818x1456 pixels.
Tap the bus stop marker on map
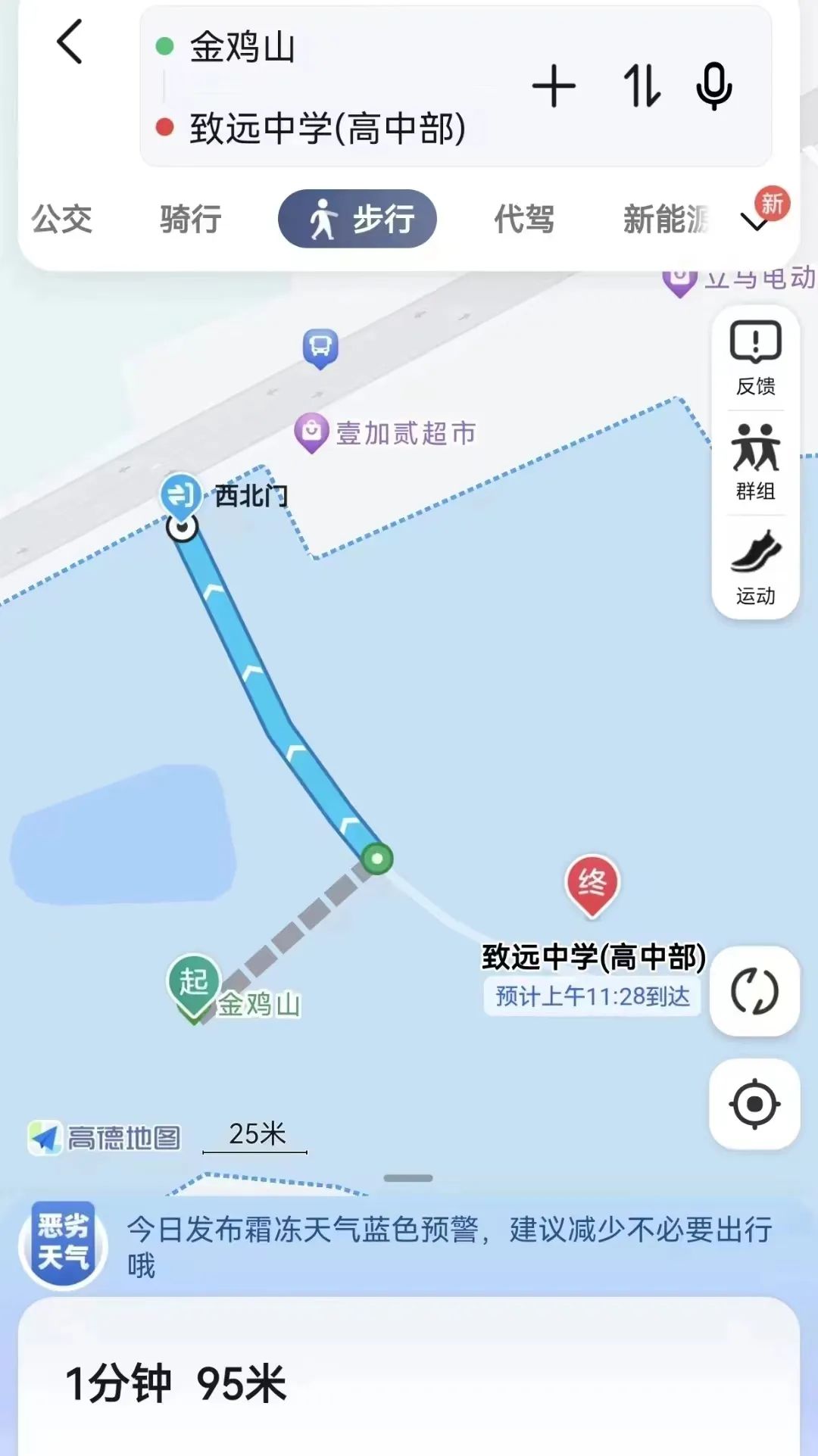tap(320, 348)
